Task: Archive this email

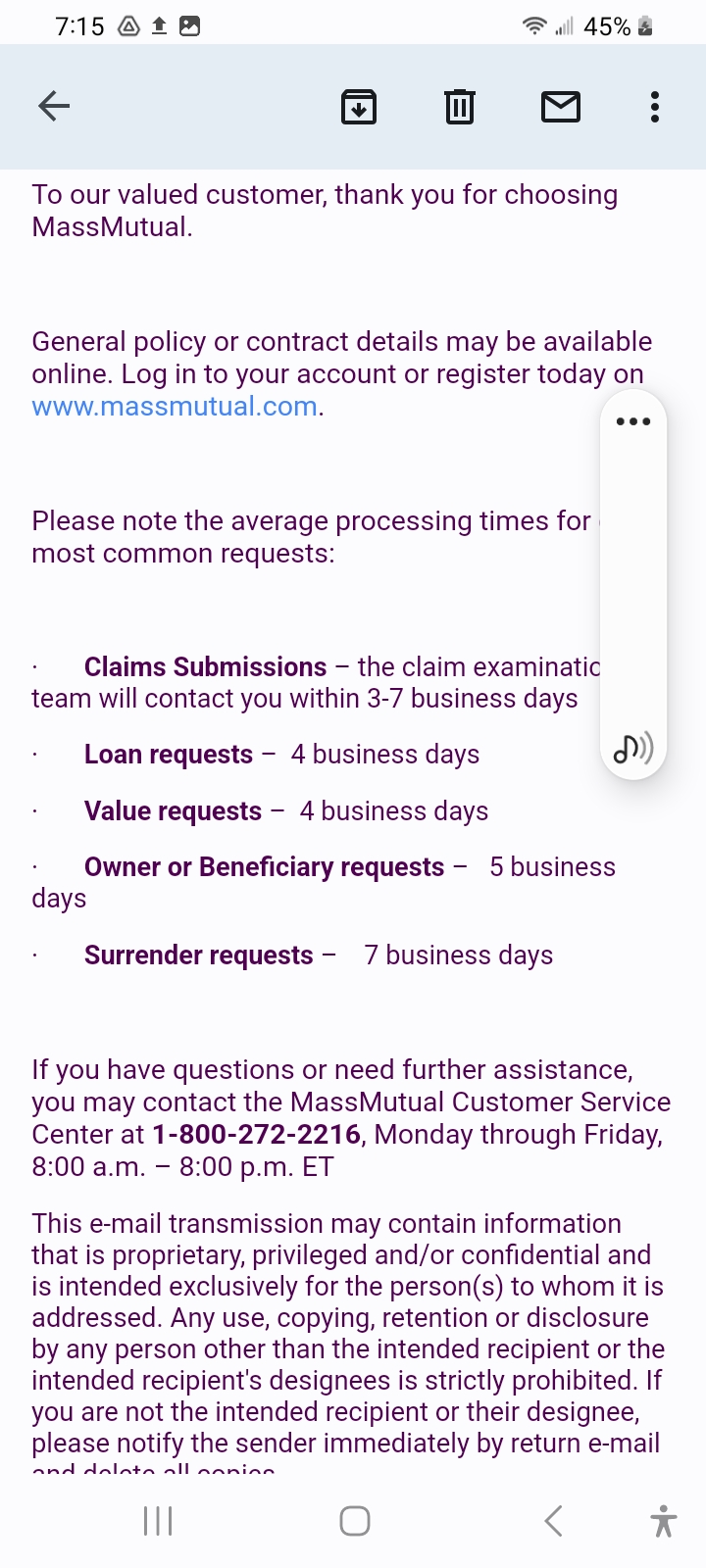Action: point(358,106)
